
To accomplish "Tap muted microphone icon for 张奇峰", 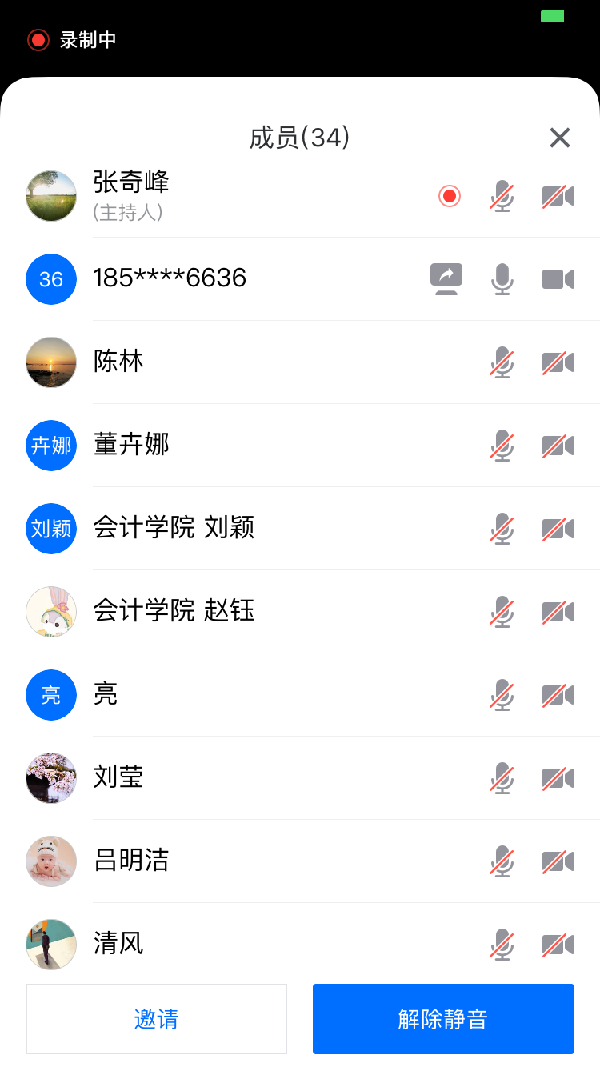I will pyautogui.click(x=502, y=196).
